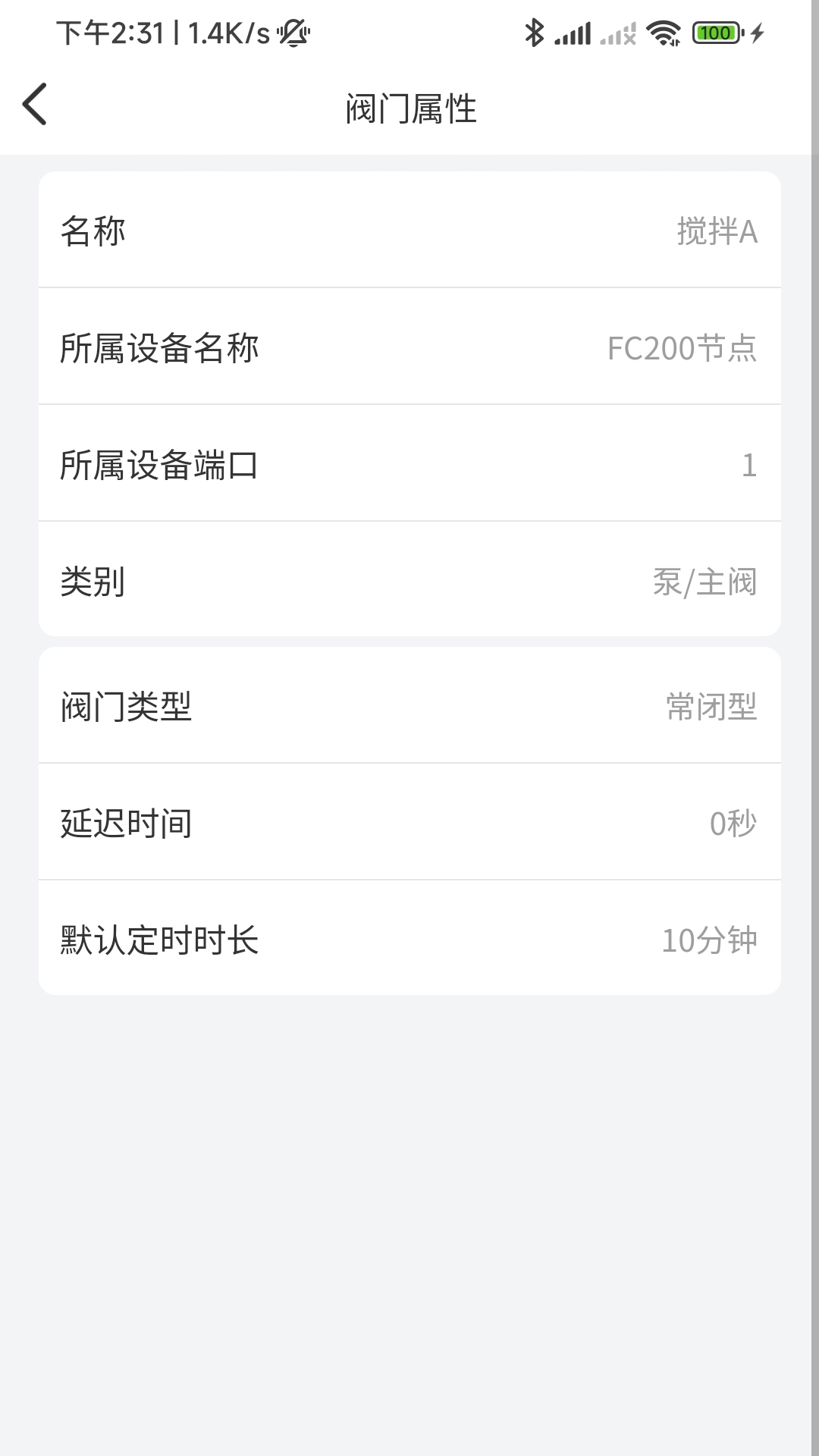Screen dimensions: 819x1456
Task: Tap the Bluetooth icon in the status bar
Action: pos(535,33)
